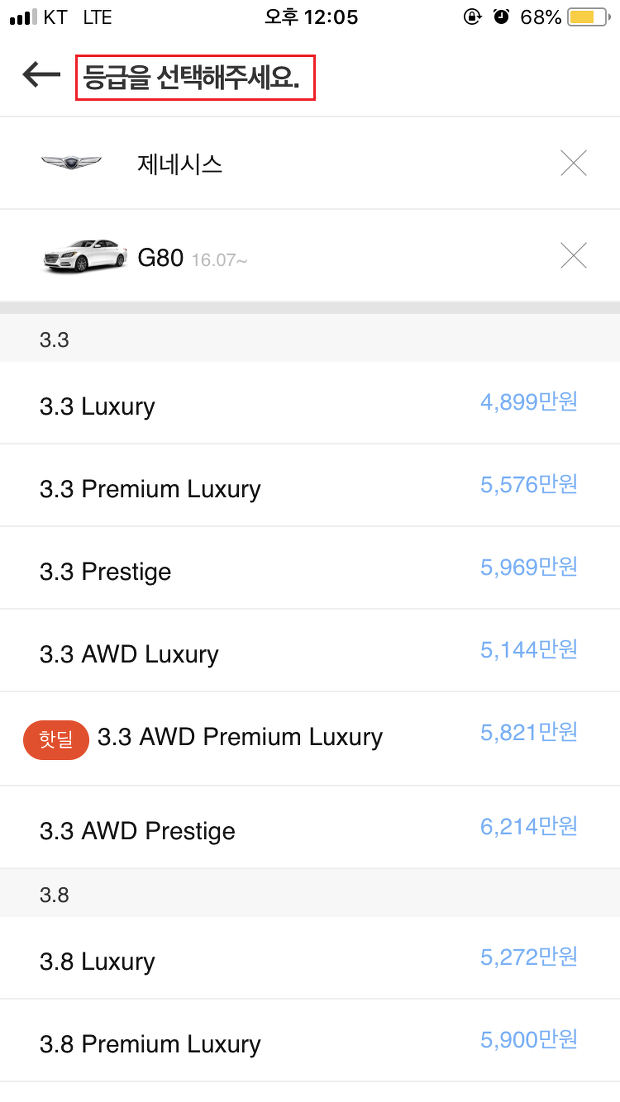The width and height of the screenshot is (620, 1102).
Task: Select the 3.3 AWD Luxury trim
Action: coord(310,651)
